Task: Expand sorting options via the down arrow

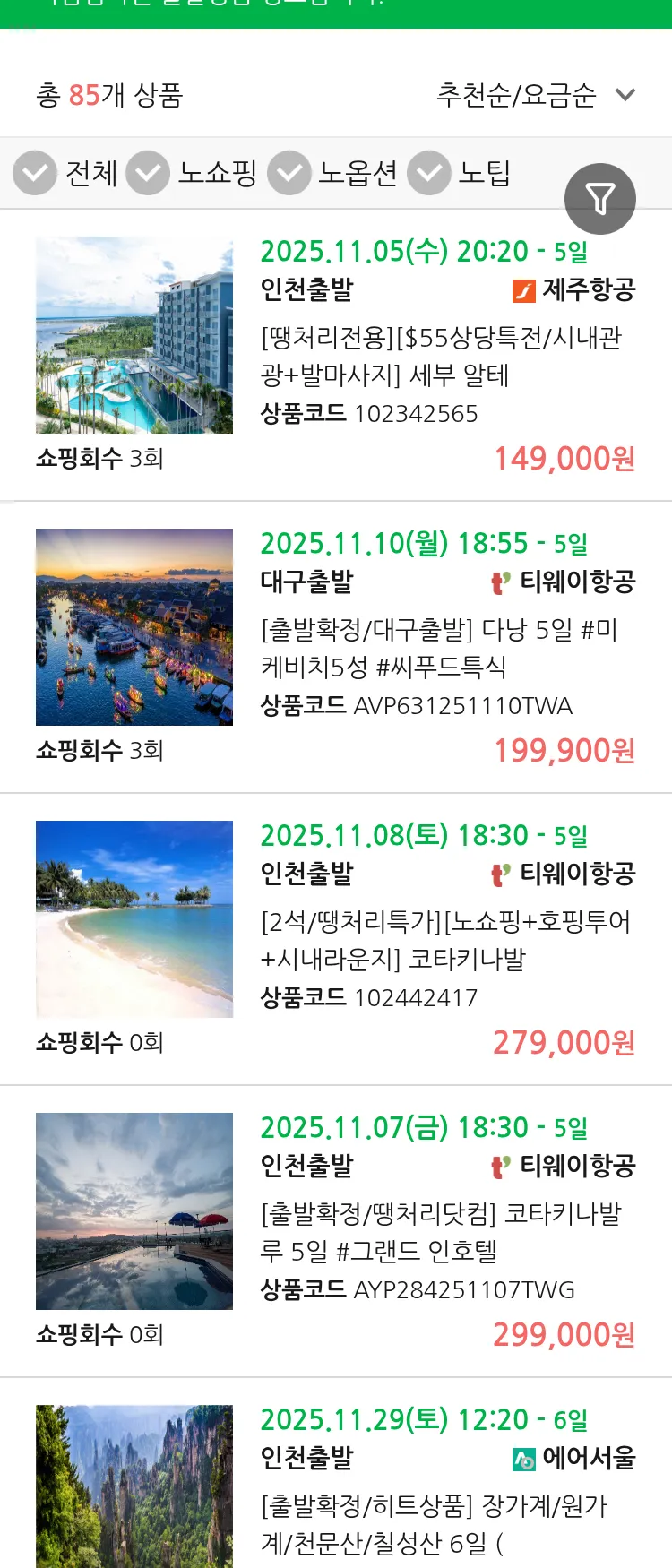Action: point(625,93)
